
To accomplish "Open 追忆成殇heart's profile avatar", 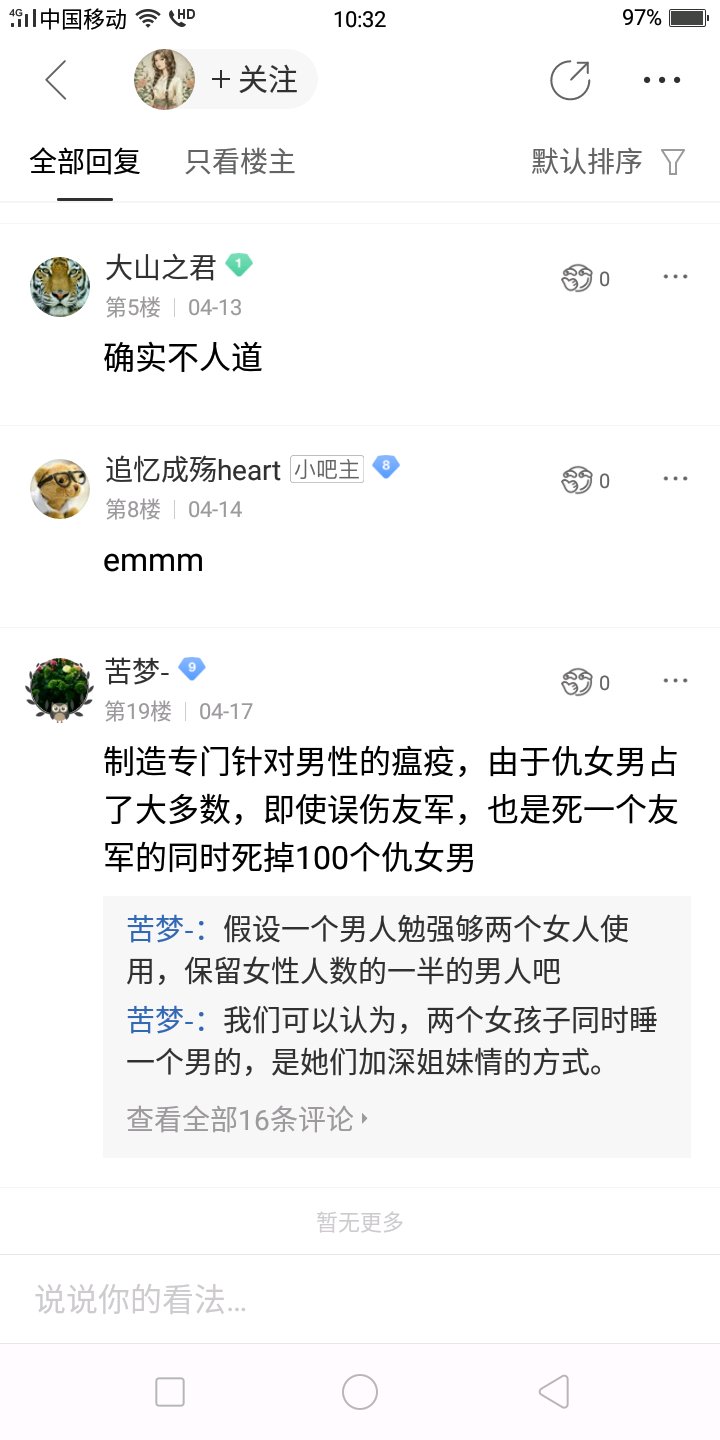I will 60,489.
